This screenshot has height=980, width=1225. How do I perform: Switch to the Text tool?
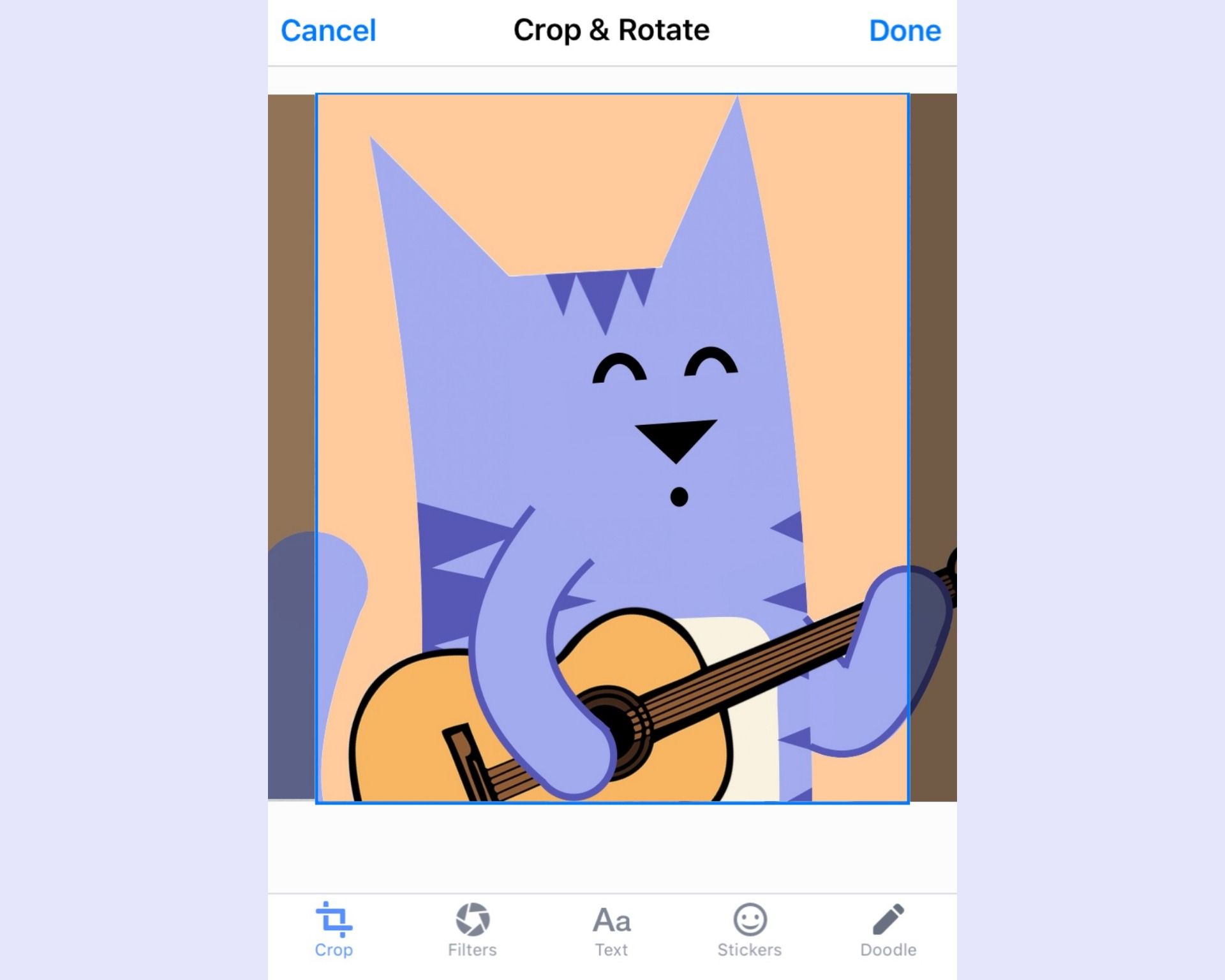[x=611, y=929]
